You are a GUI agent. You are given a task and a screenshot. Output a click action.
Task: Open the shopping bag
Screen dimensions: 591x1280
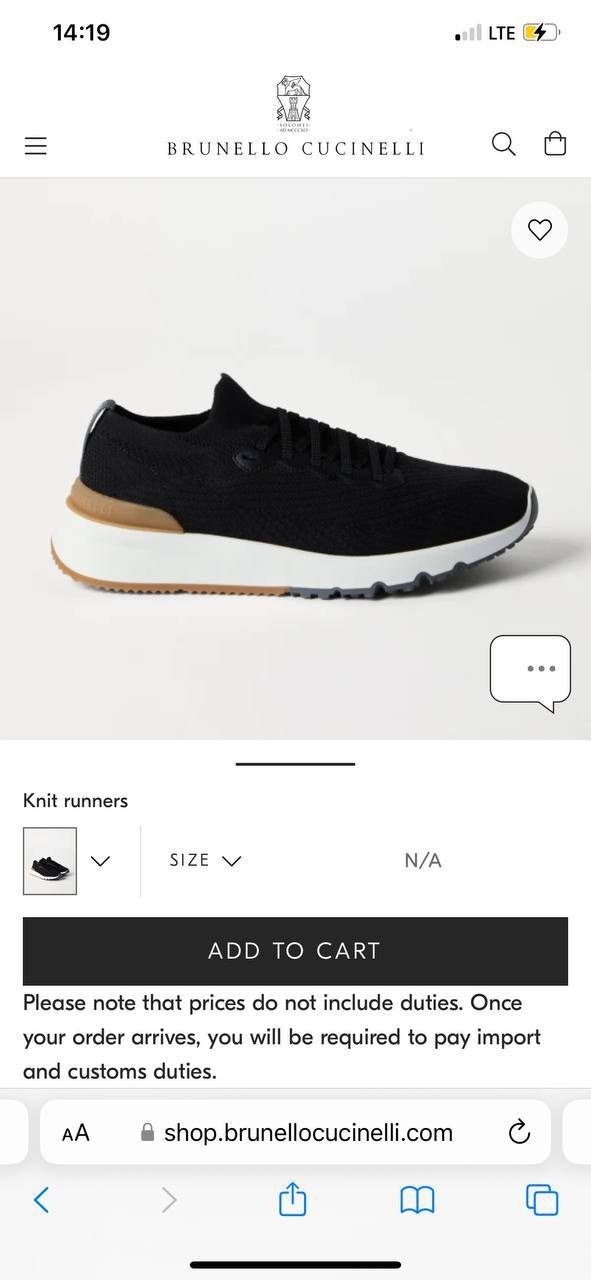(x=555, y=145)
